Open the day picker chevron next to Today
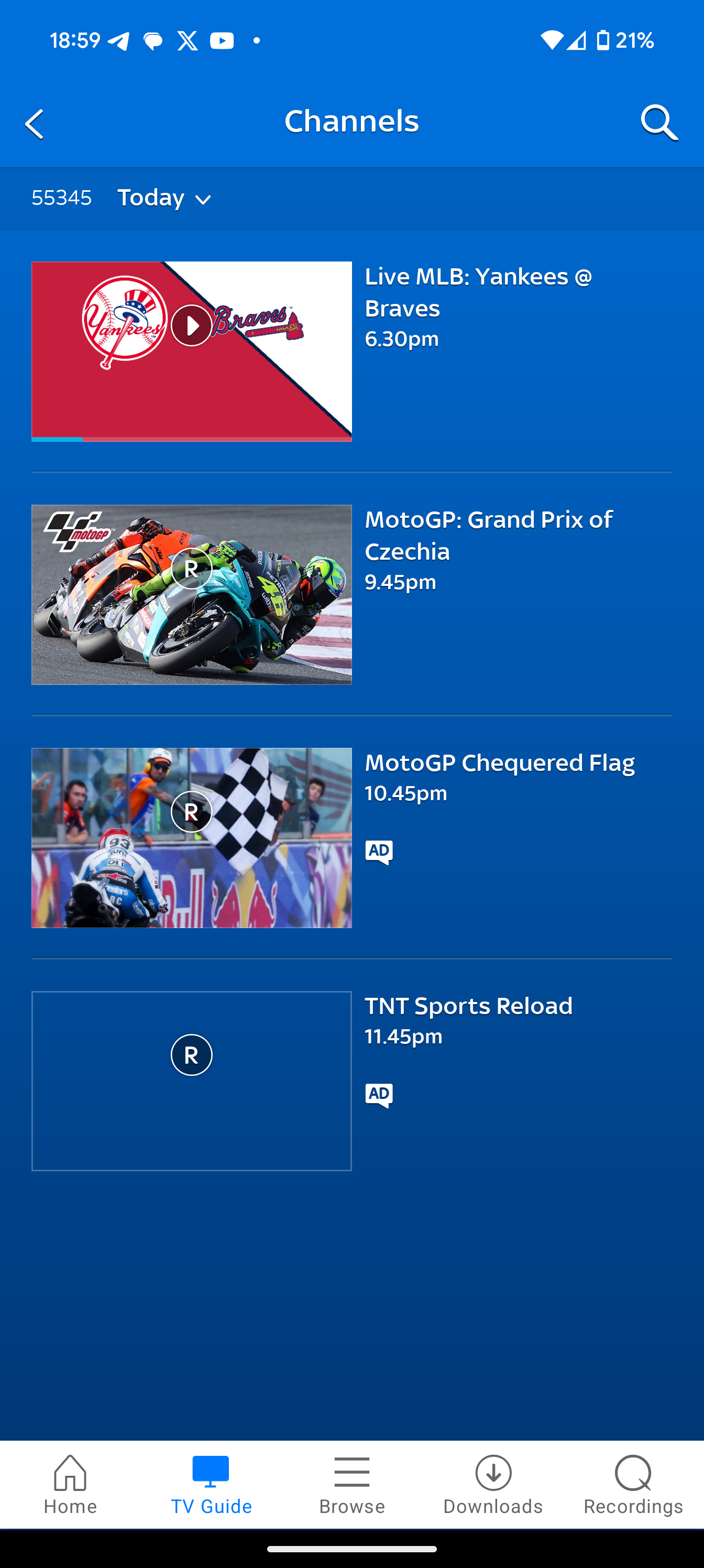 [x=203, y=199]
